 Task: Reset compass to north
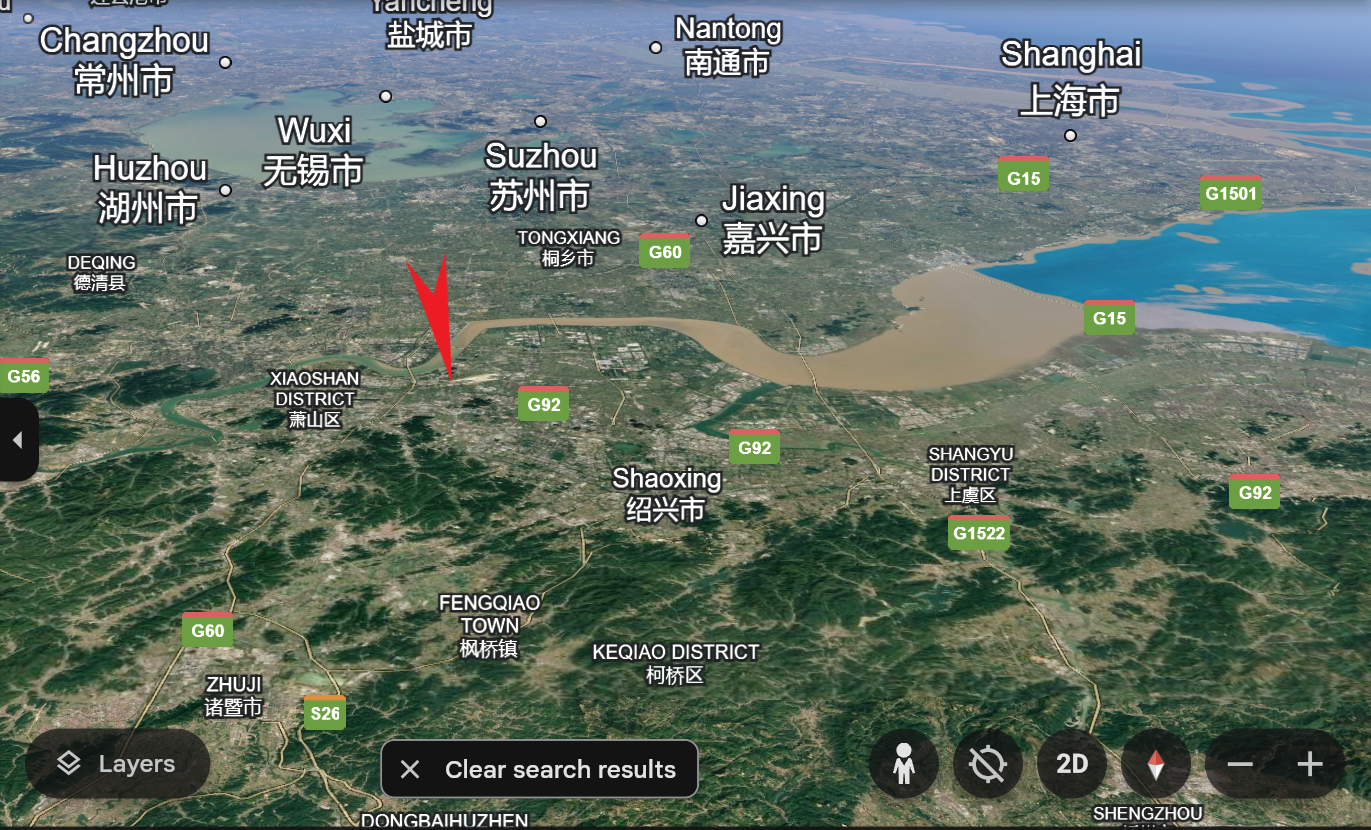click(1156, 765)
